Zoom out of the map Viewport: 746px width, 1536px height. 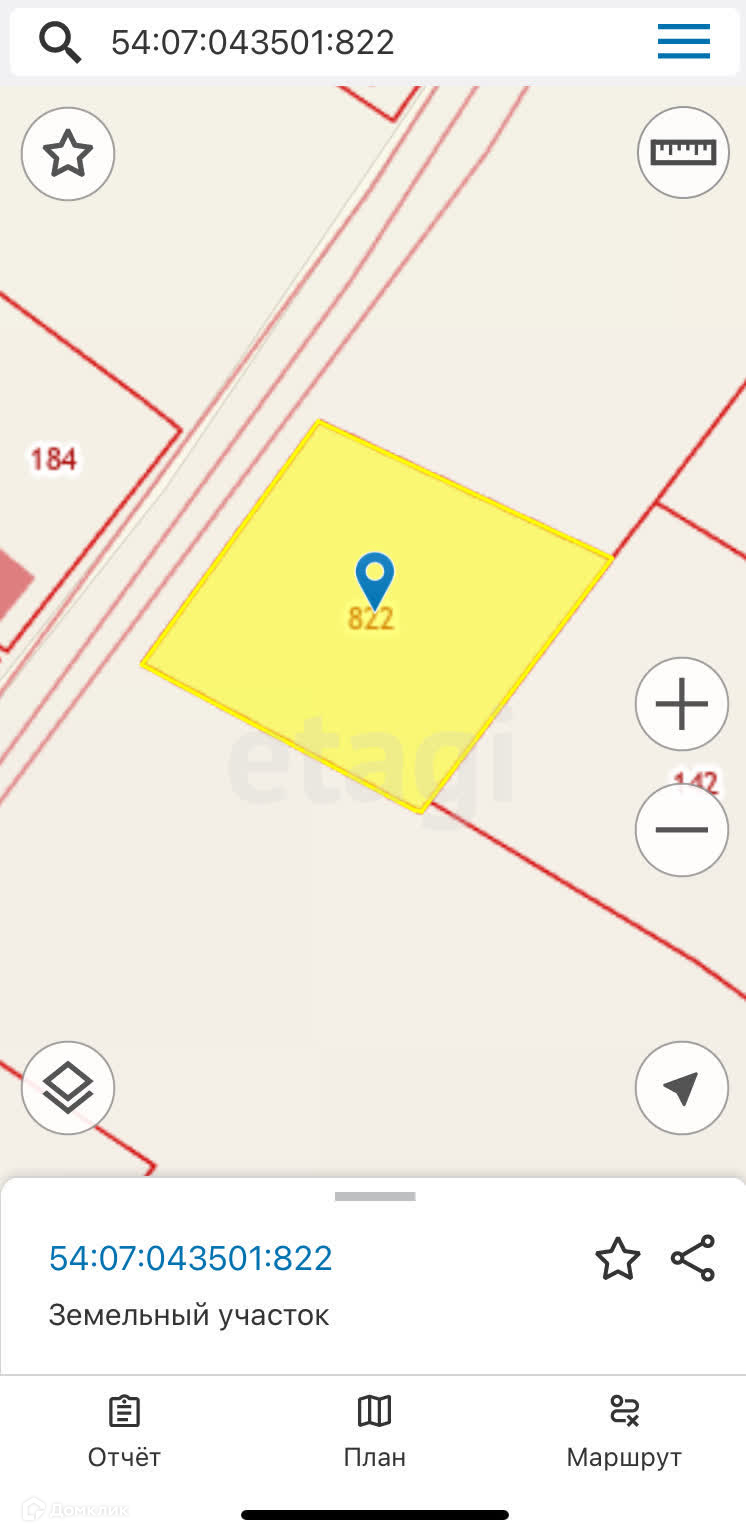[x=682, y=830]
